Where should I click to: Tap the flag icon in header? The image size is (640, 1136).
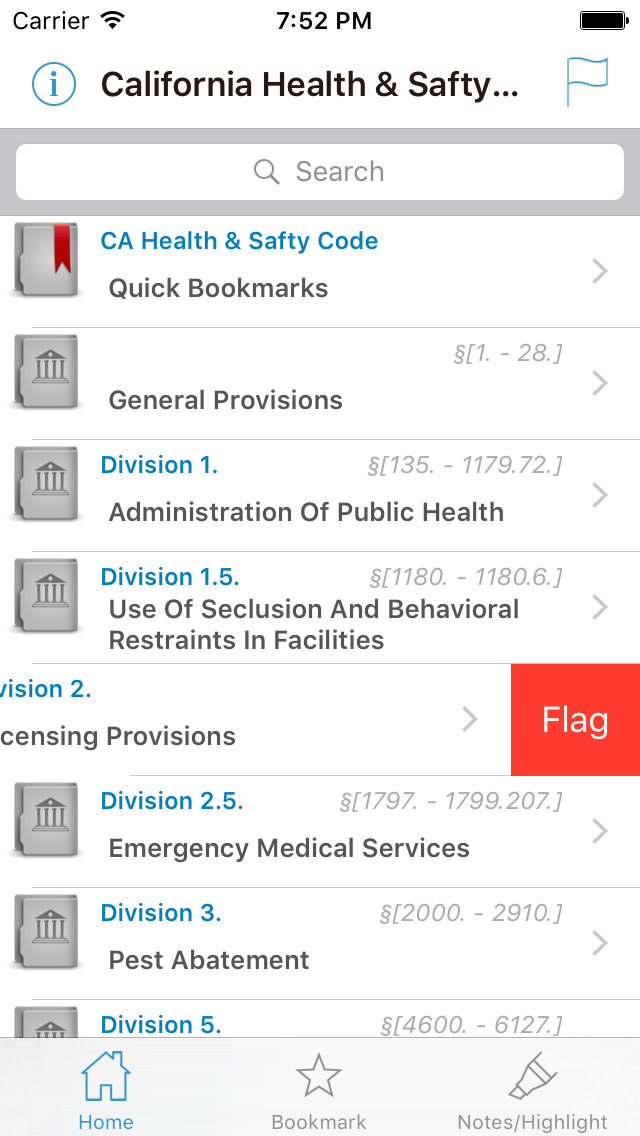click(586, 82)
